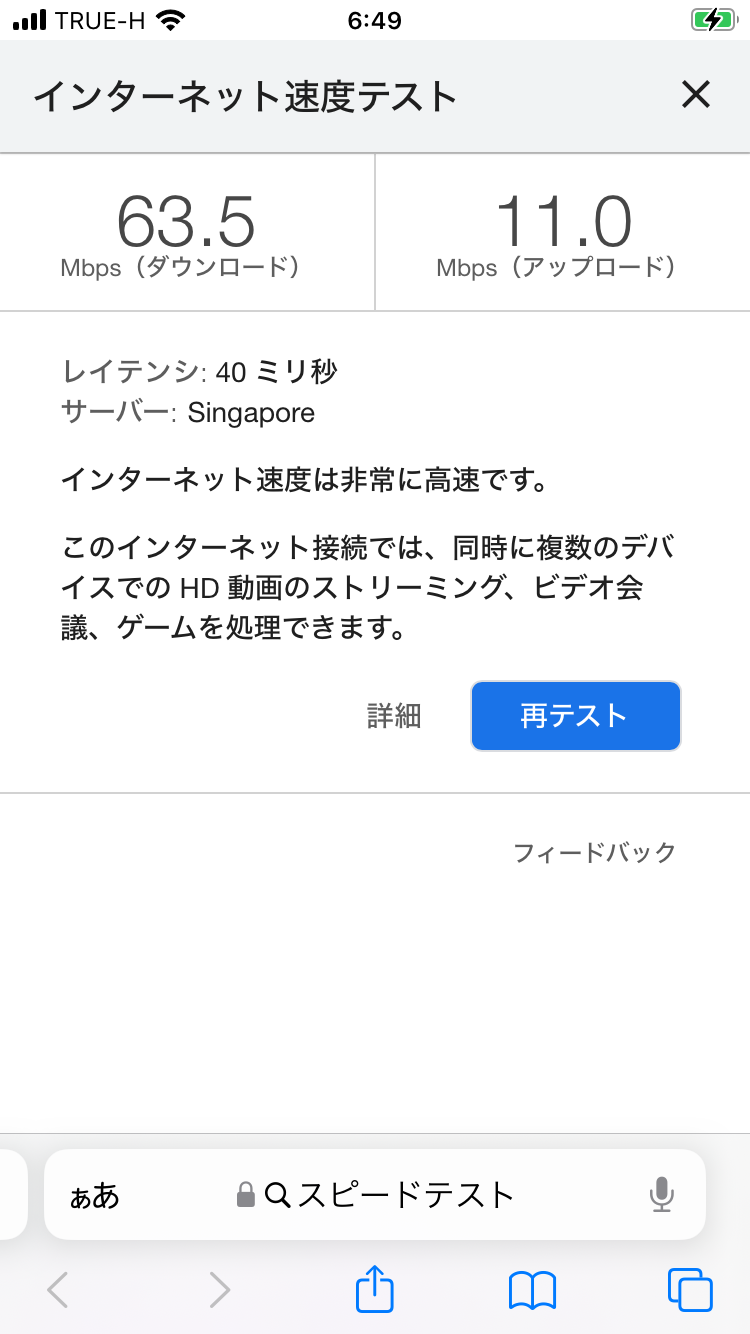Start voice search with the microphone
This screenshot has height=1334, width=750.
click(661, 1195)
